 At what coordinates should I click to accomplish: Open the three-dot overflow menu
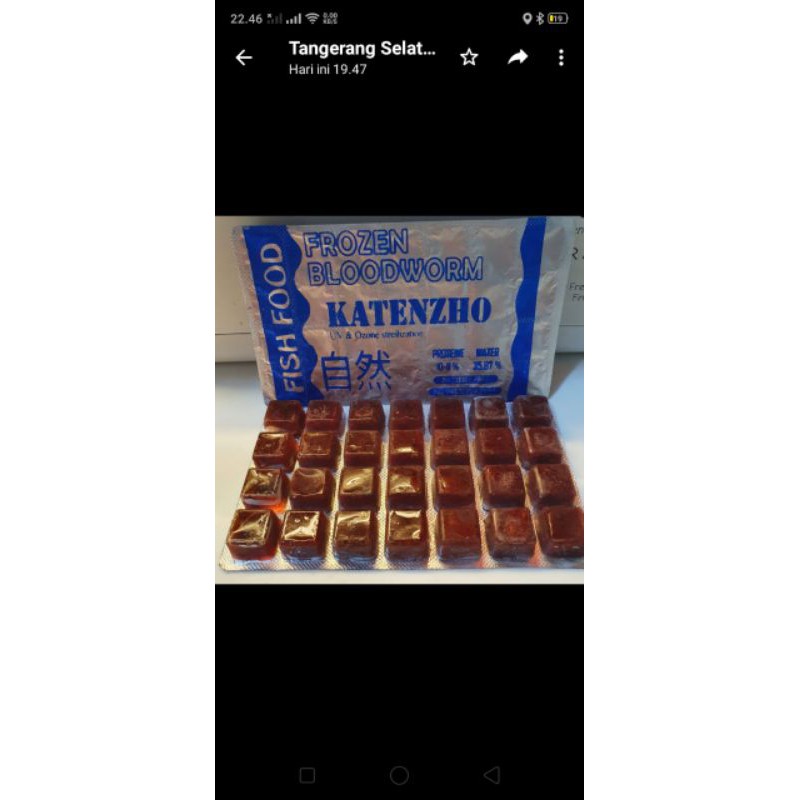tap(561, 58)
